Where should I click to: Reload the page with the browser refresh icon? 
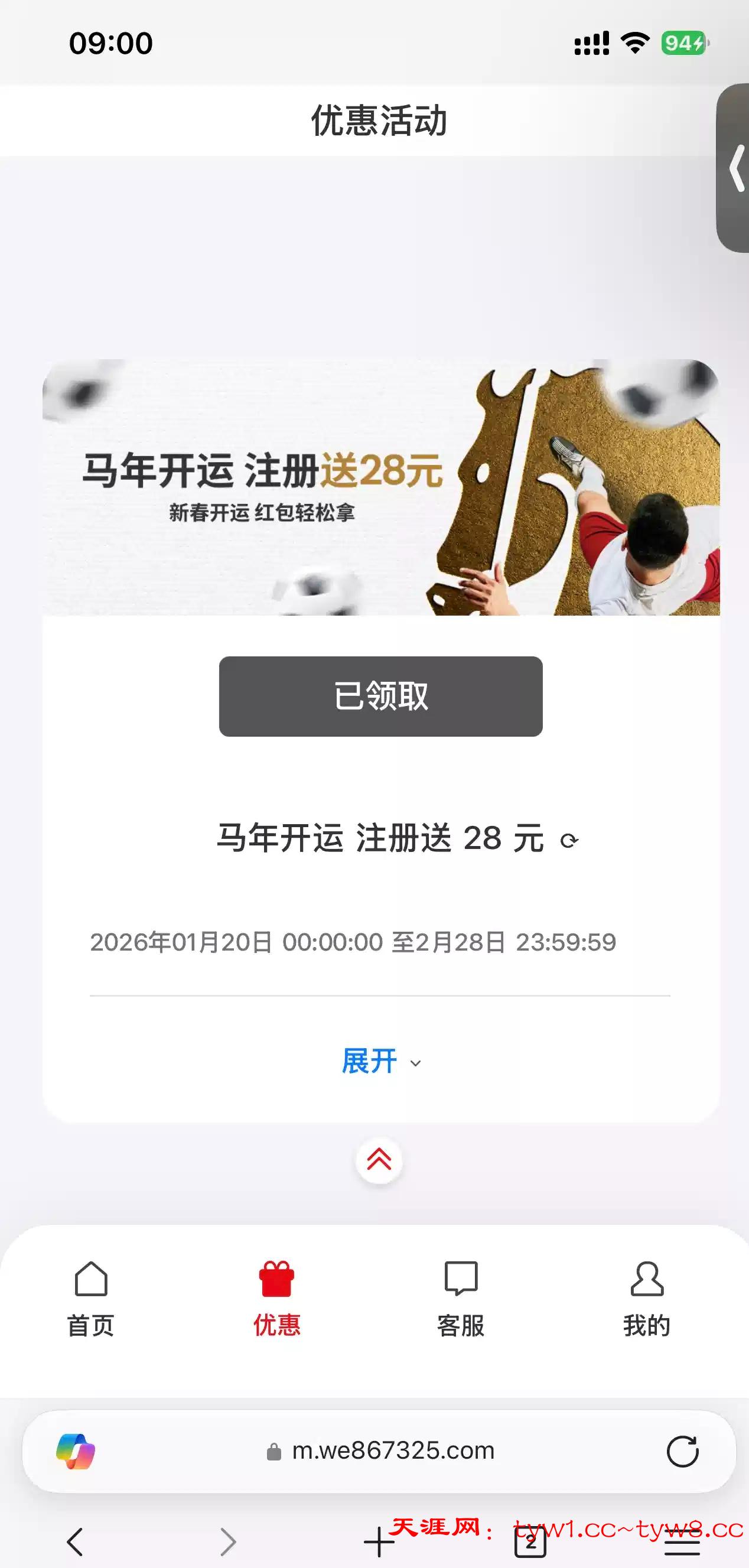point(682,1452)
